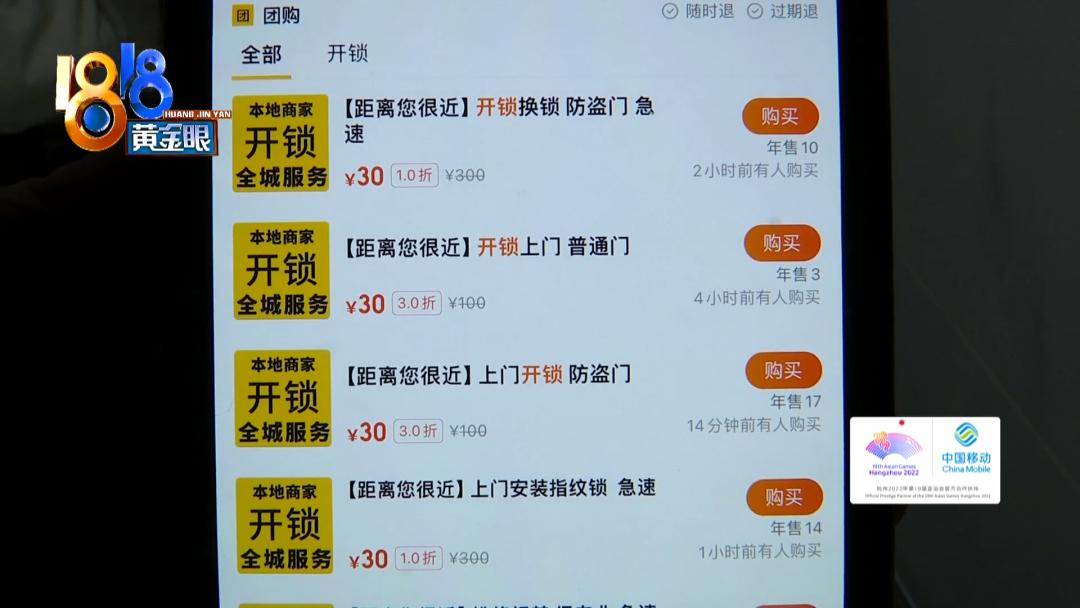Open the 上门安装指纹锁 急速 deal
Screen dimensions: 1080x608
click(x=500, y=488)
